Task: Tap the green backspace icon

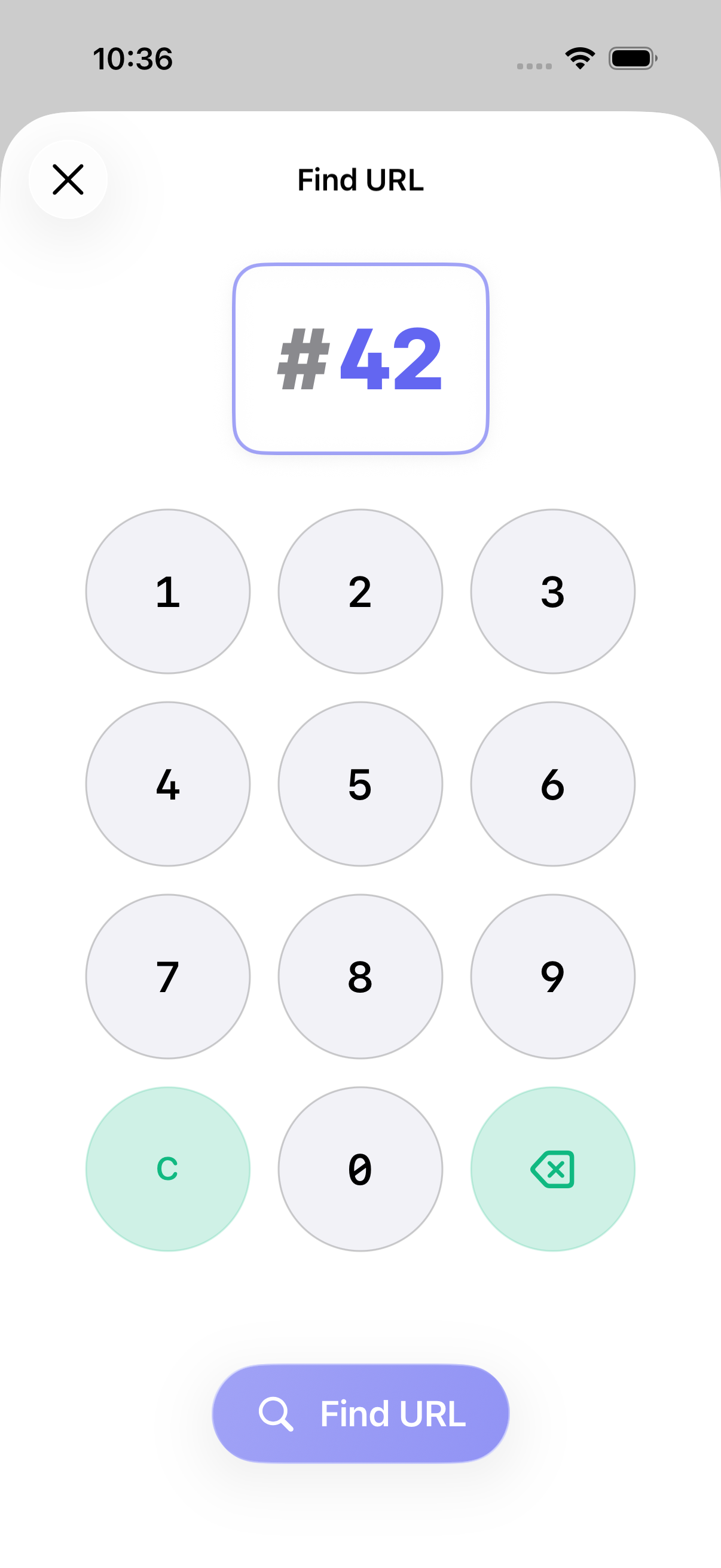Action: (x=552, y=1167)
